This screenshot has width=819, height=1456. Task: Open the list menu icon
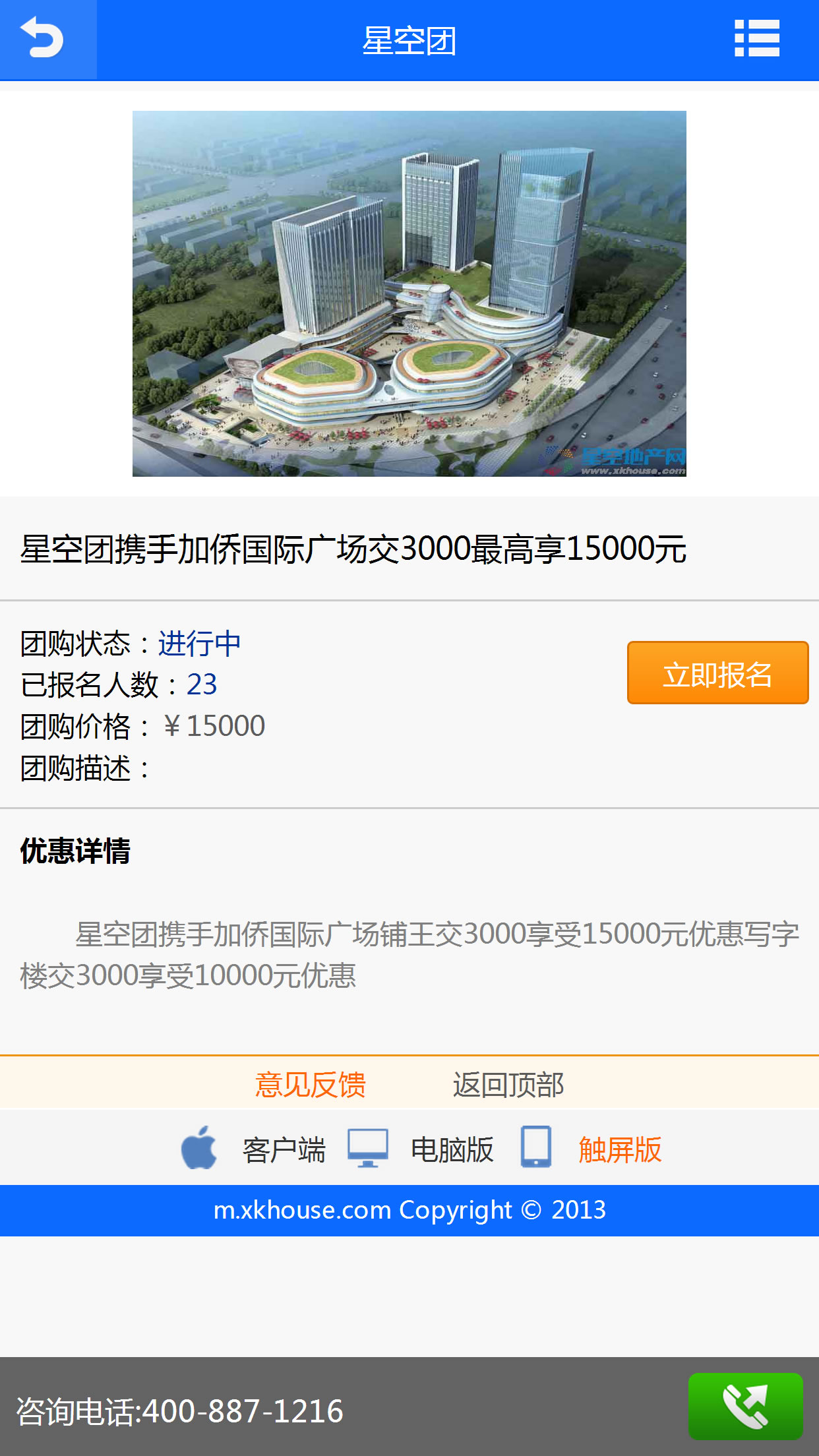coord(756,39)
